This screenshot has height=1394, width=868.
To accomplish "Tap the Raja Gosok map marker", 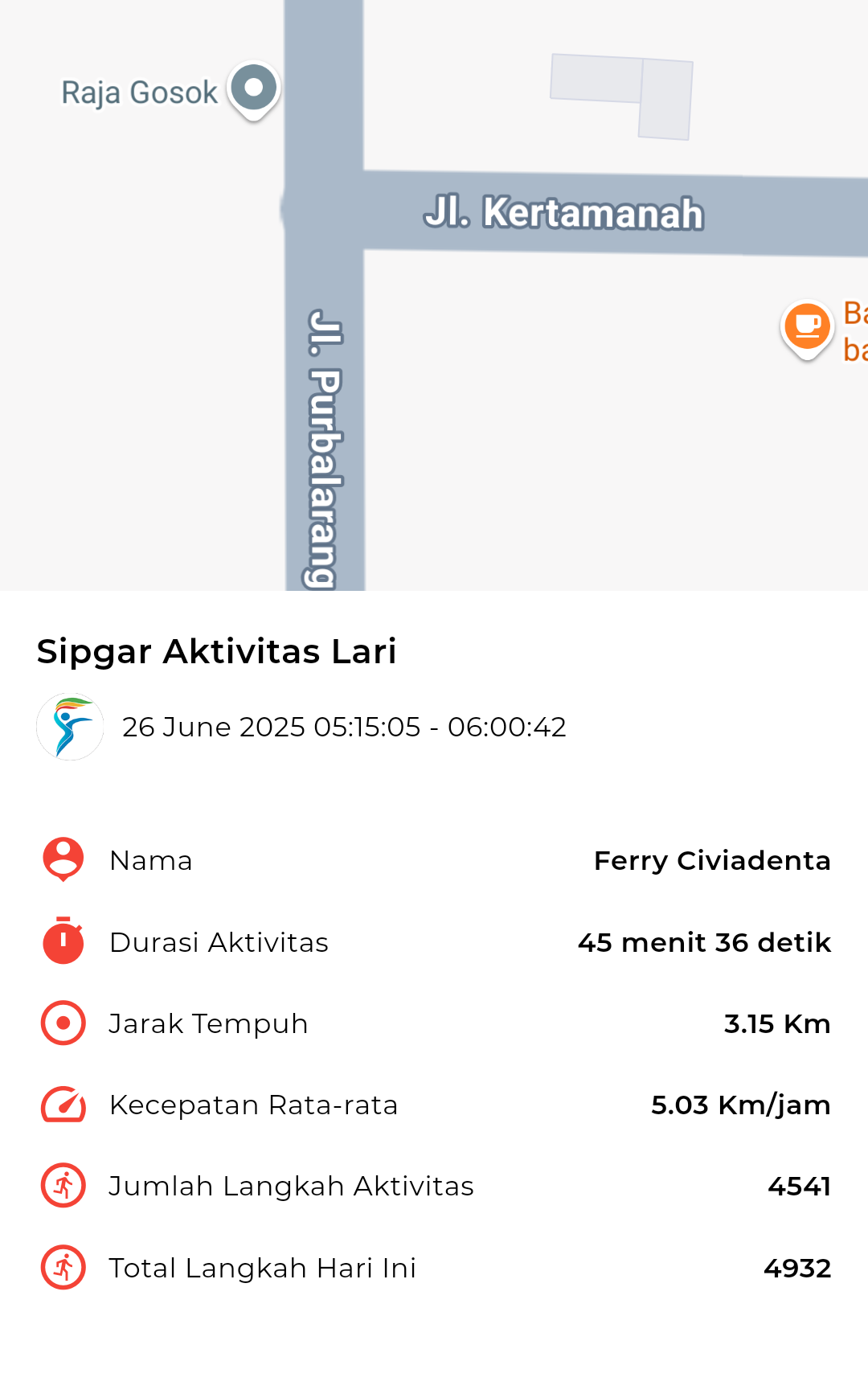I will (x=254, y=90).
